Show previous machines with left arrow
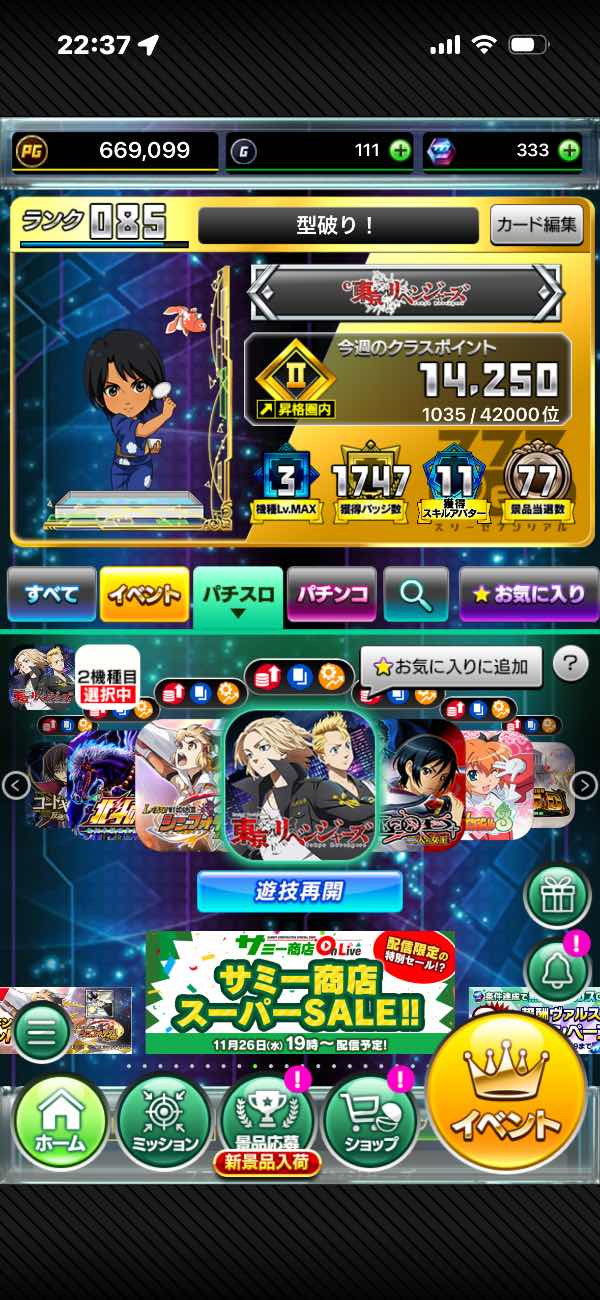The height and width of the screenshot is (1300, 600). pyautogui.click(x=15, y=786)
